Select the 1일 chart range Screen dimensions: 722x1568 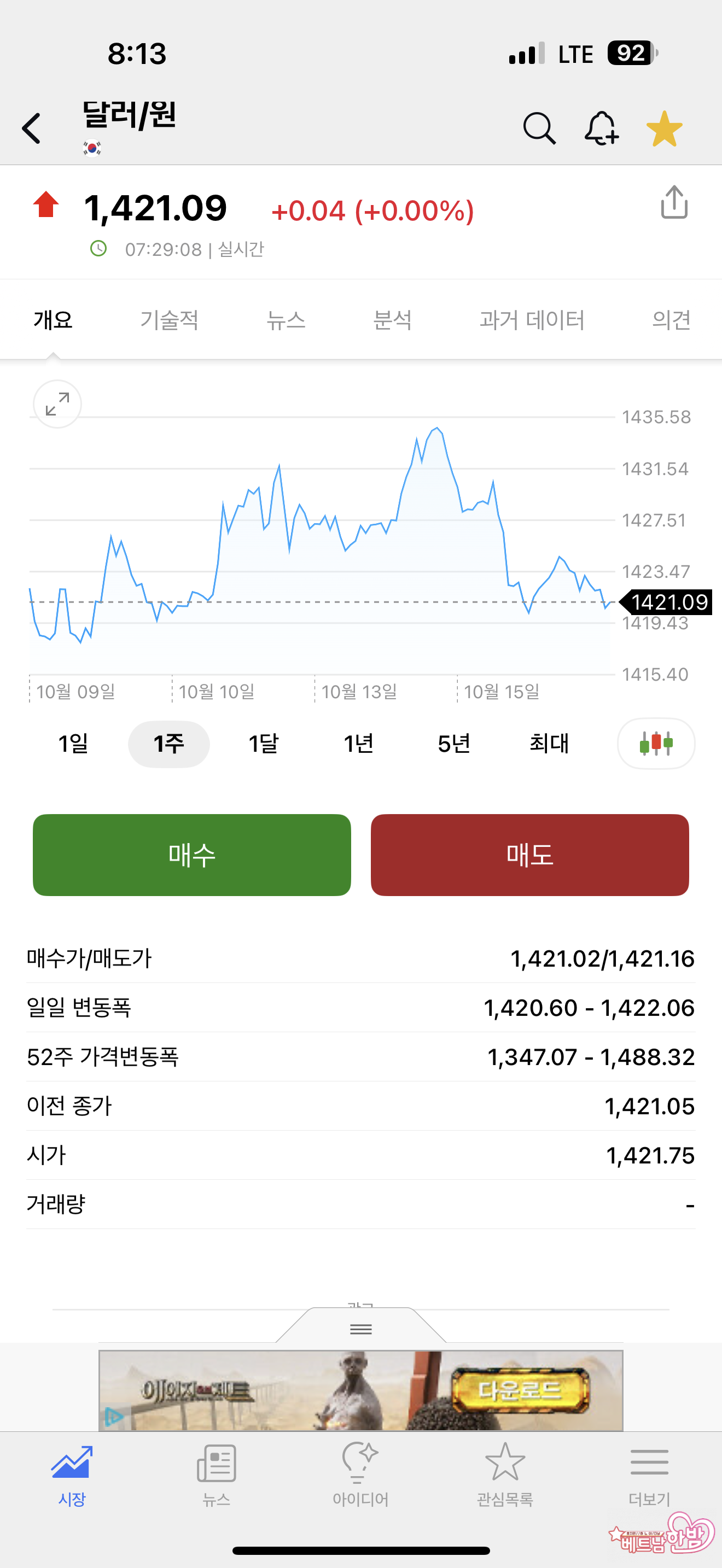(x=74, y=743)
